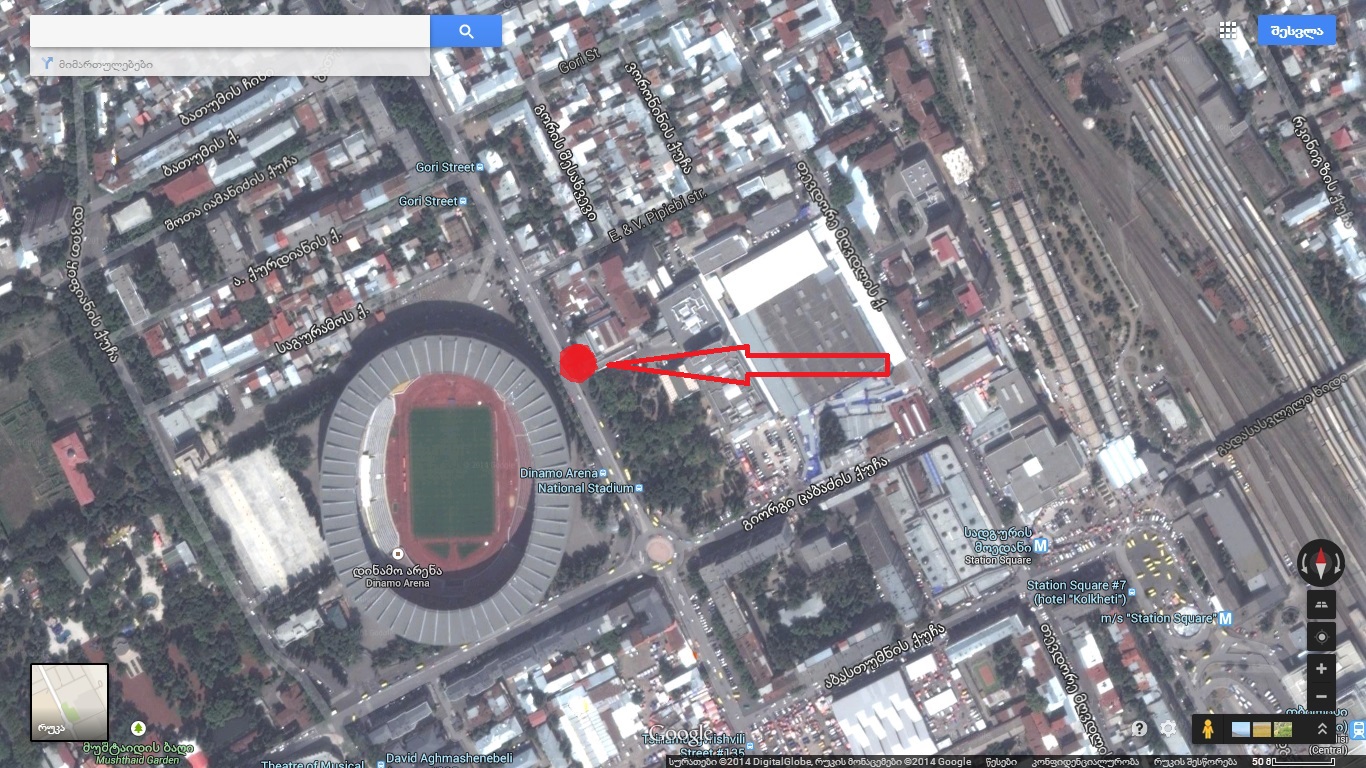Viewport: 1366px width, 768px height.
Task: Open the help question mark
Action: point(1139,729)
